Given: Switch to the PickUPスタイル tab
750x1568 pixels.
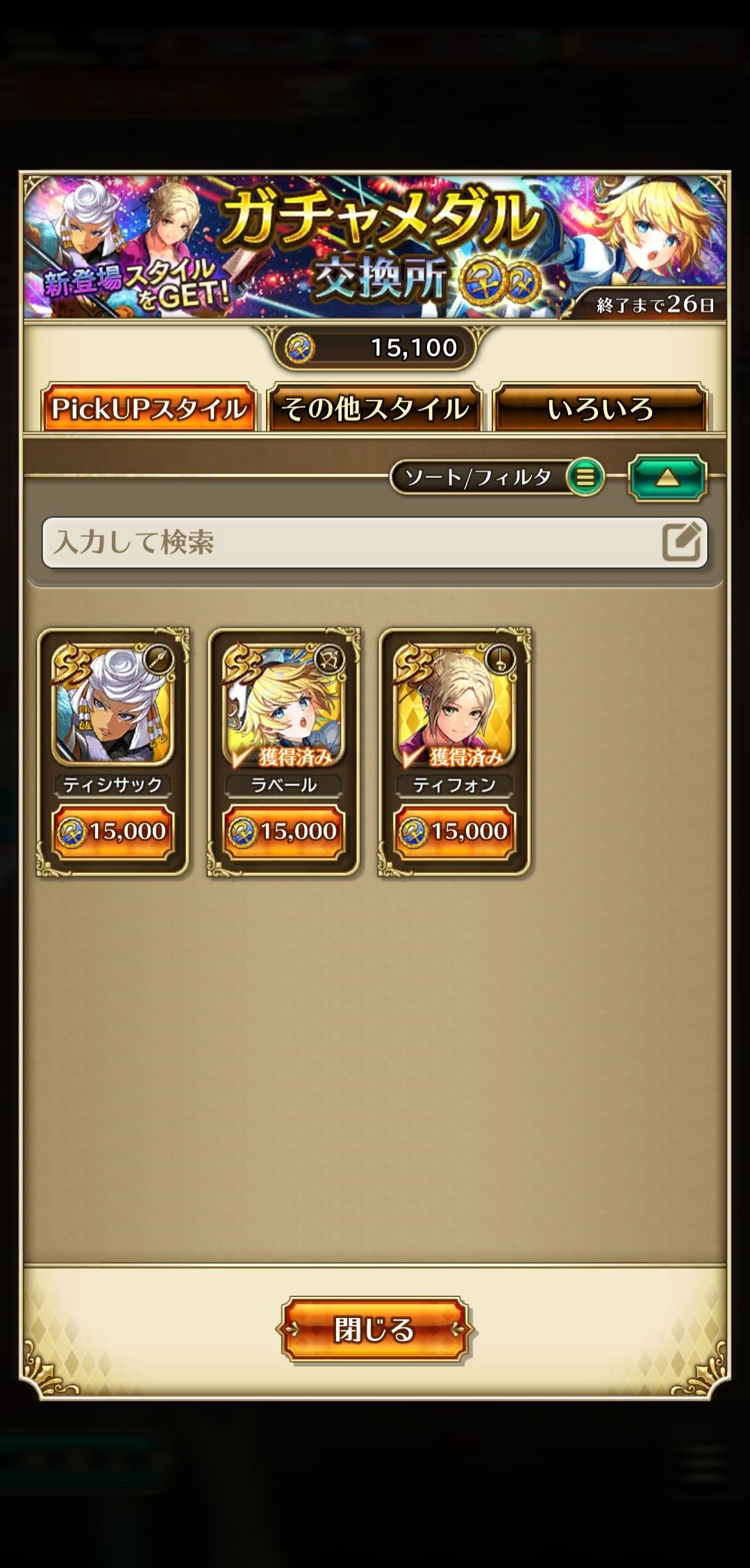Looking at the screenshot, I should pyautogui.click(x=149, y=408).
